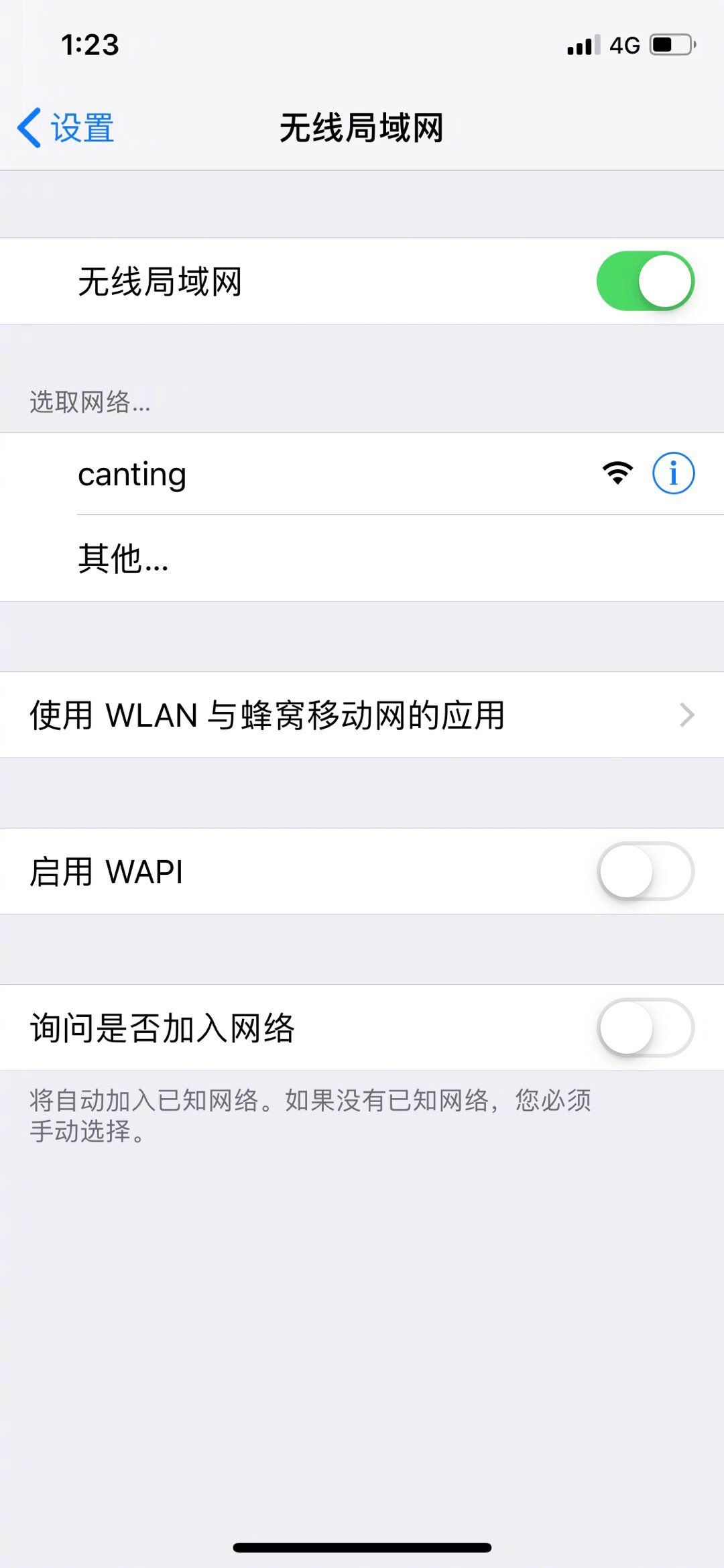Turn off the 无线局域网 switch
This screenshot has width=724, height=1568.
point(645,281)
